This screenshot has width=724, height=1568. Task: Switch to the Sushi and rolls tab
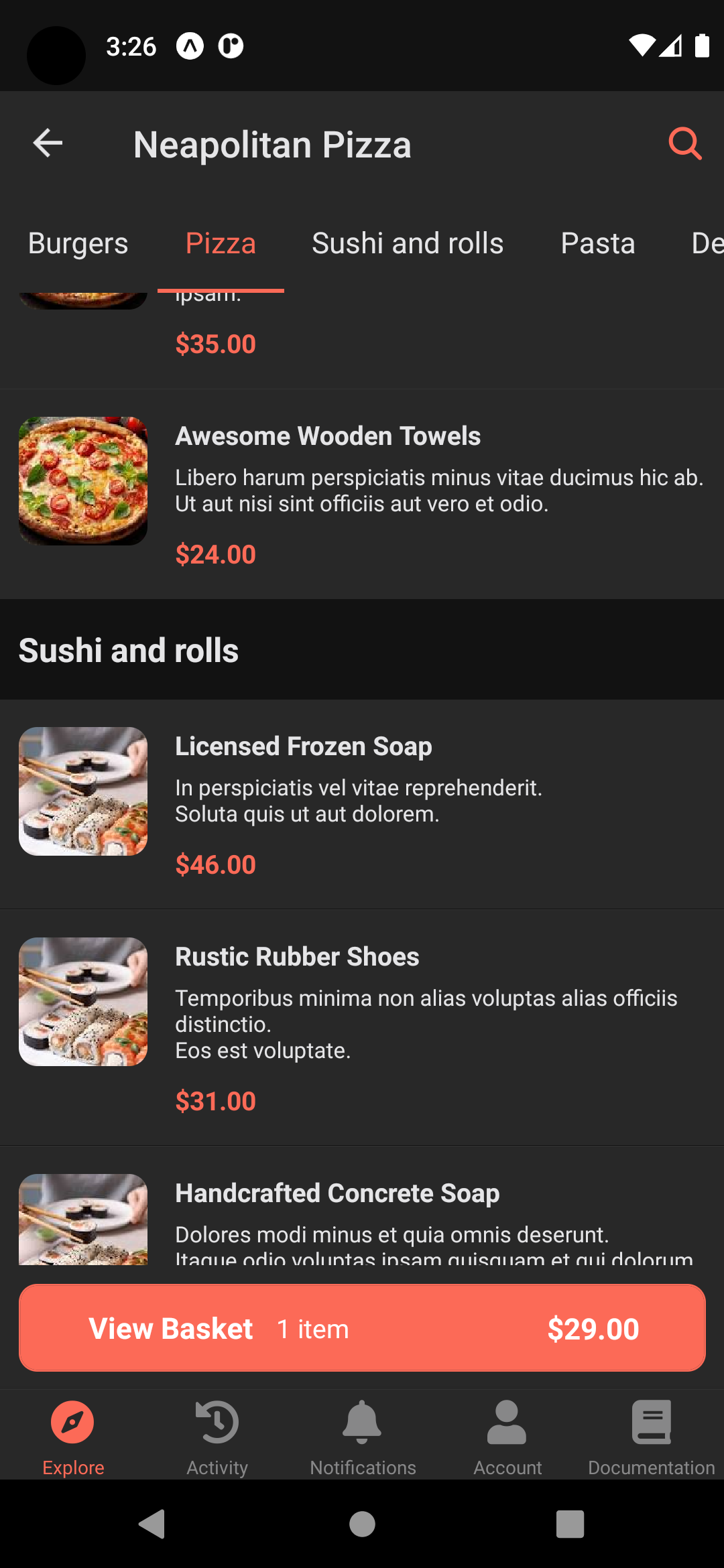click(408, 243)
